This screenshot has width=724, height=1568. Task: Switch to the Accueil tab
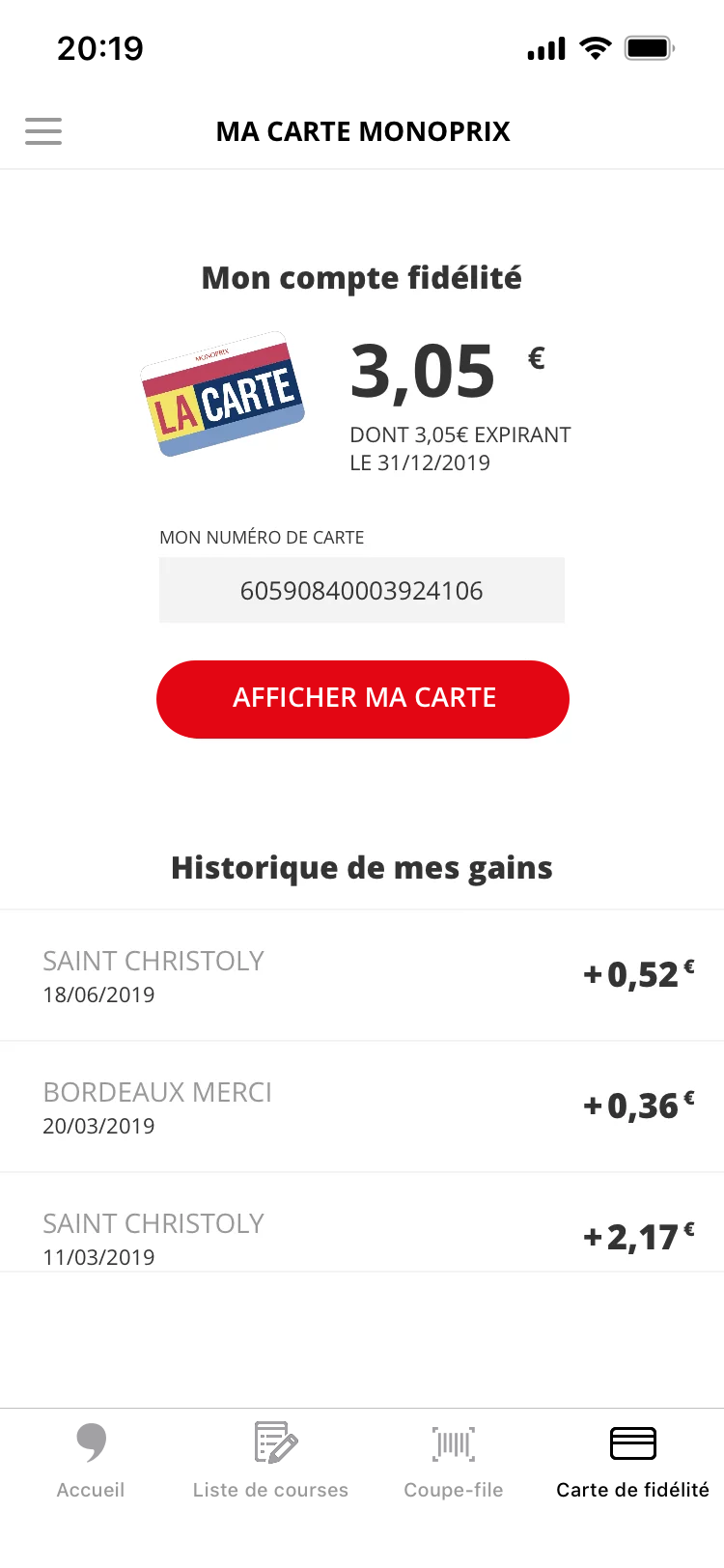point(90,1460)
